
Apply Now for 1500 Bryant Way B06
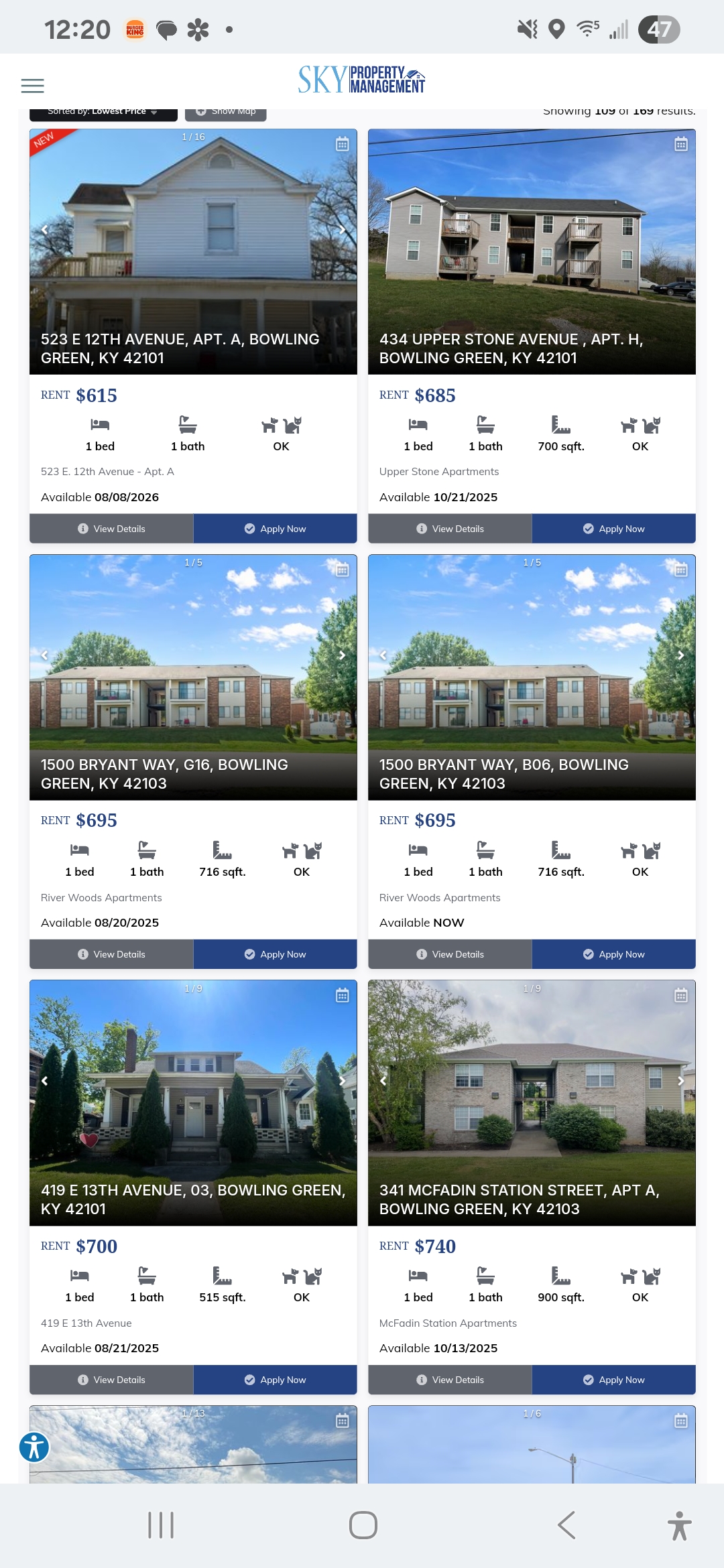[x=613, y=954]
